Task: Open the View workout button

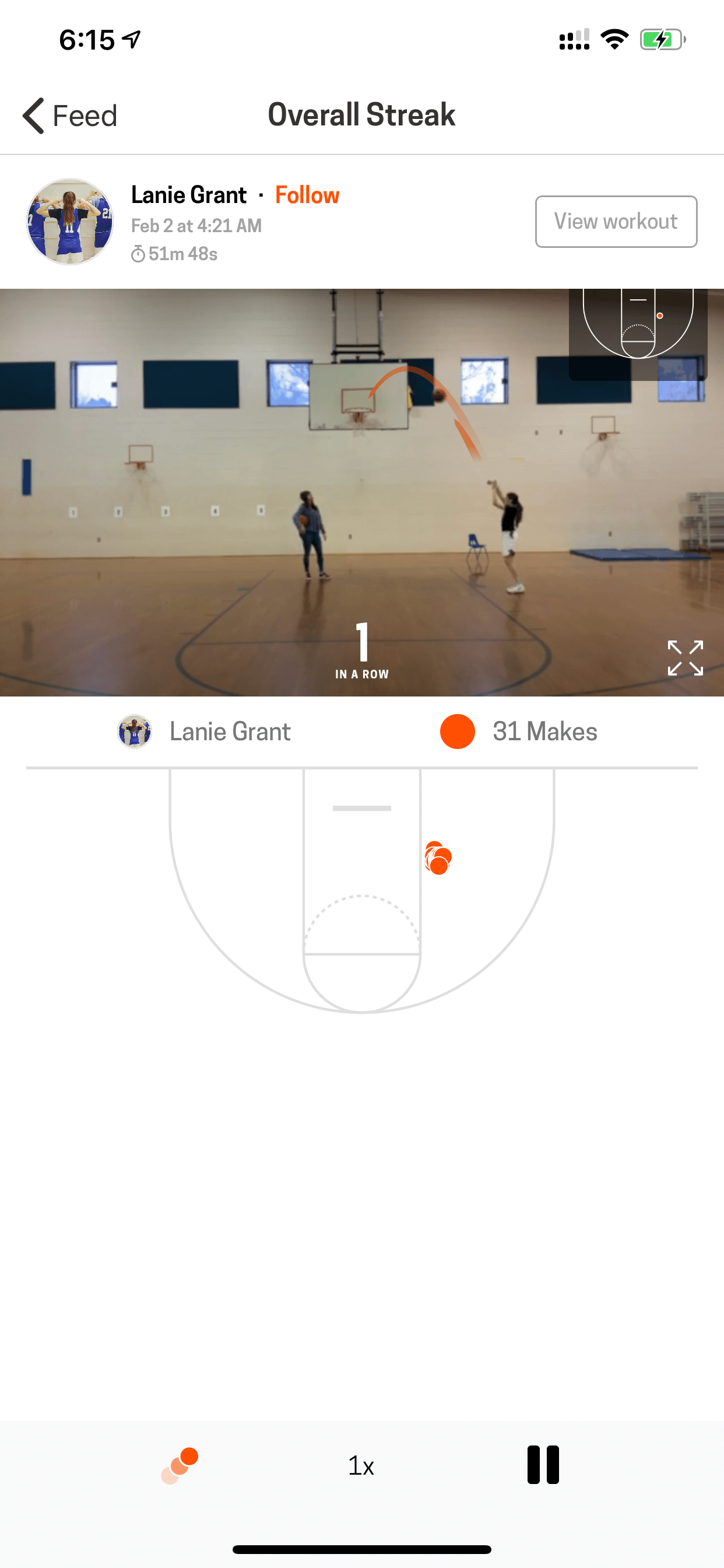Action: pos(616,222)
